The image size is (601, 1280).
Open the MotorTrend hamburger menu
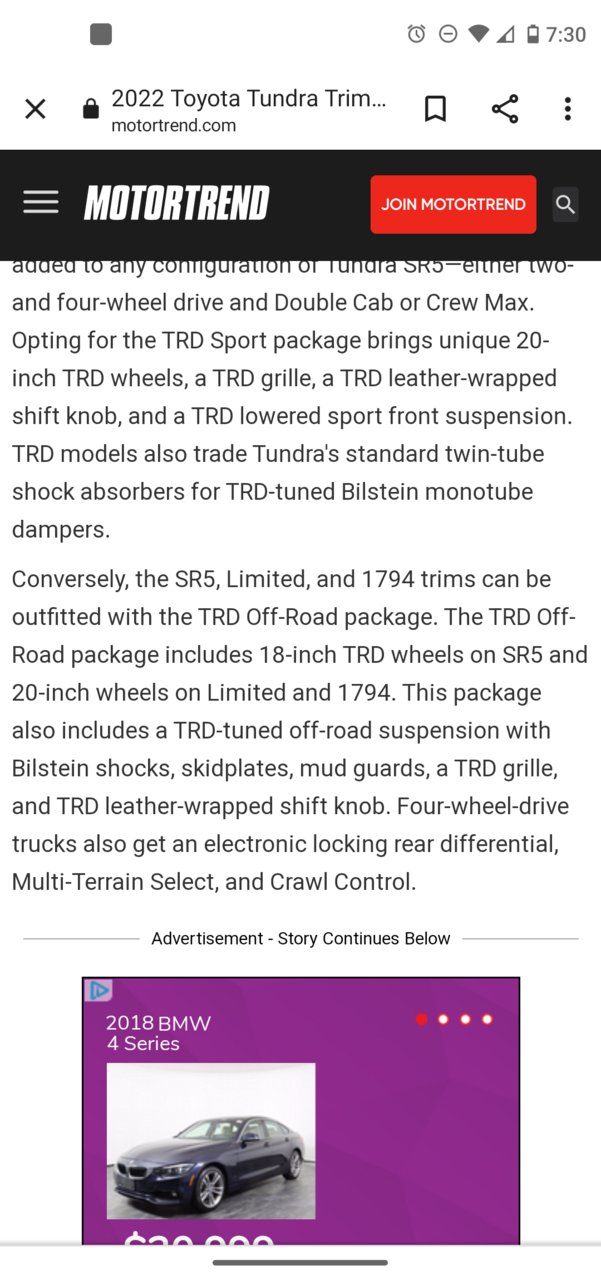click(x=41, y=203)
